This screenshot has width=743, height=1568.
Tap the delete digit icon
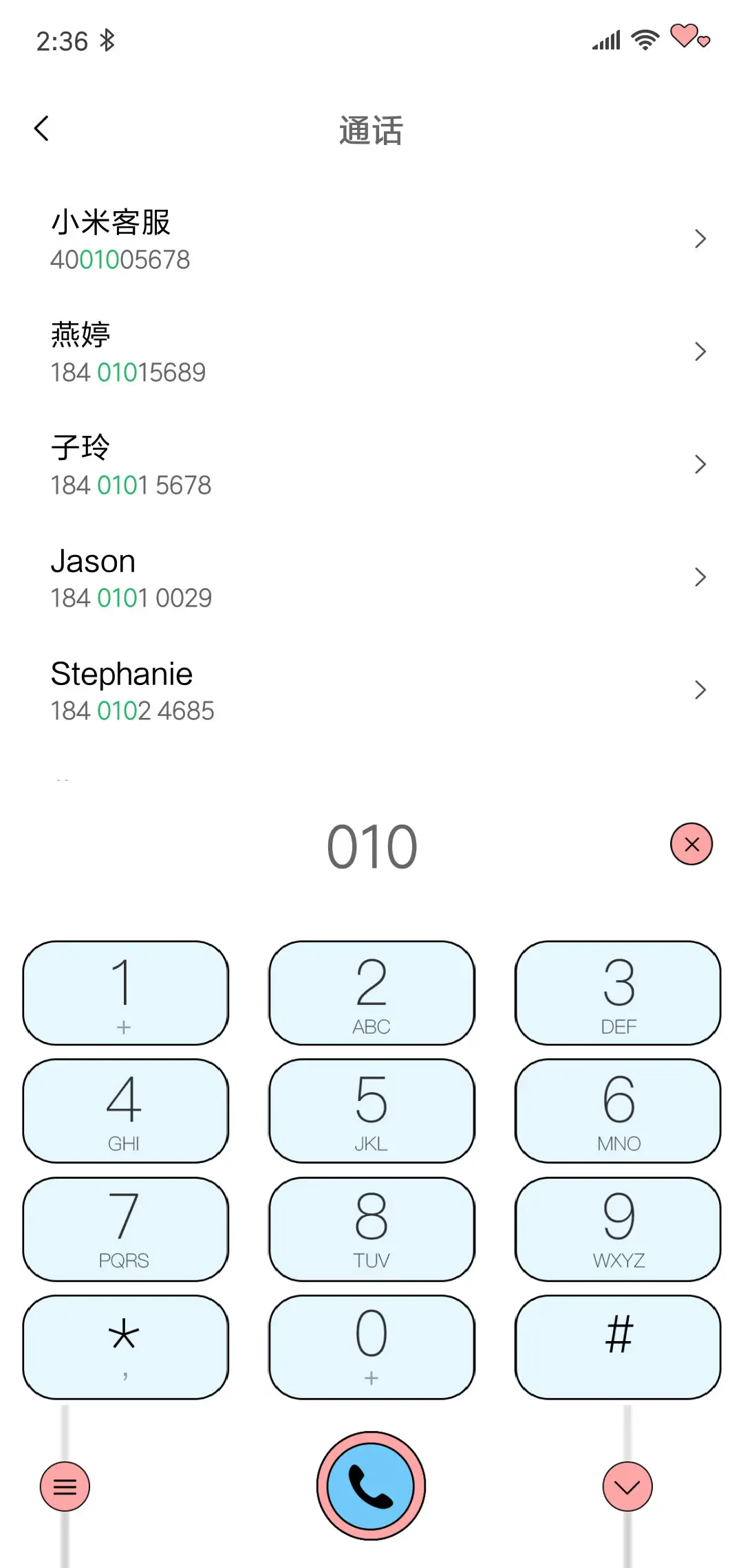pos(692,845)
